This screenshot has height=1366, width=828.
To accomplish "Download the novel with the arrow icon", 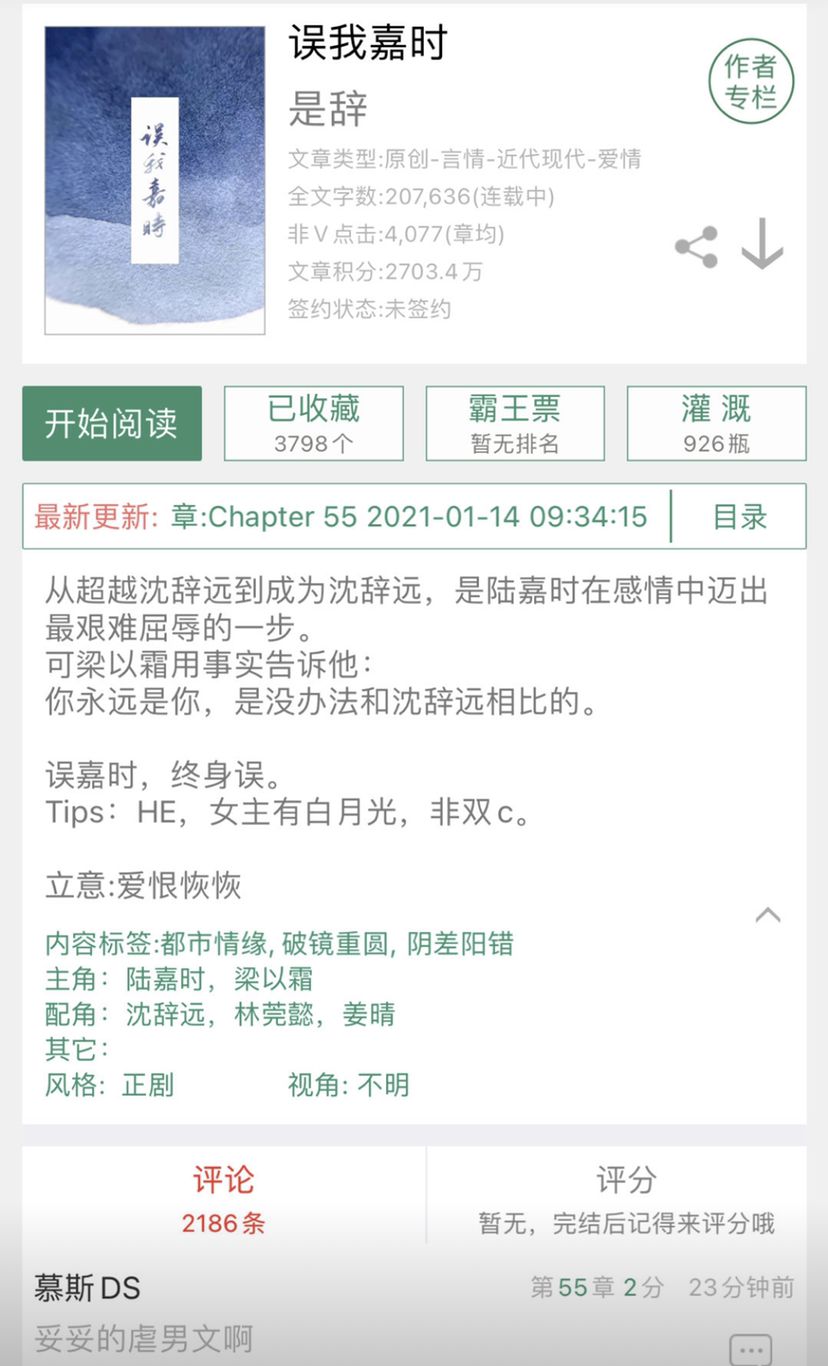I will coord(762,245).
